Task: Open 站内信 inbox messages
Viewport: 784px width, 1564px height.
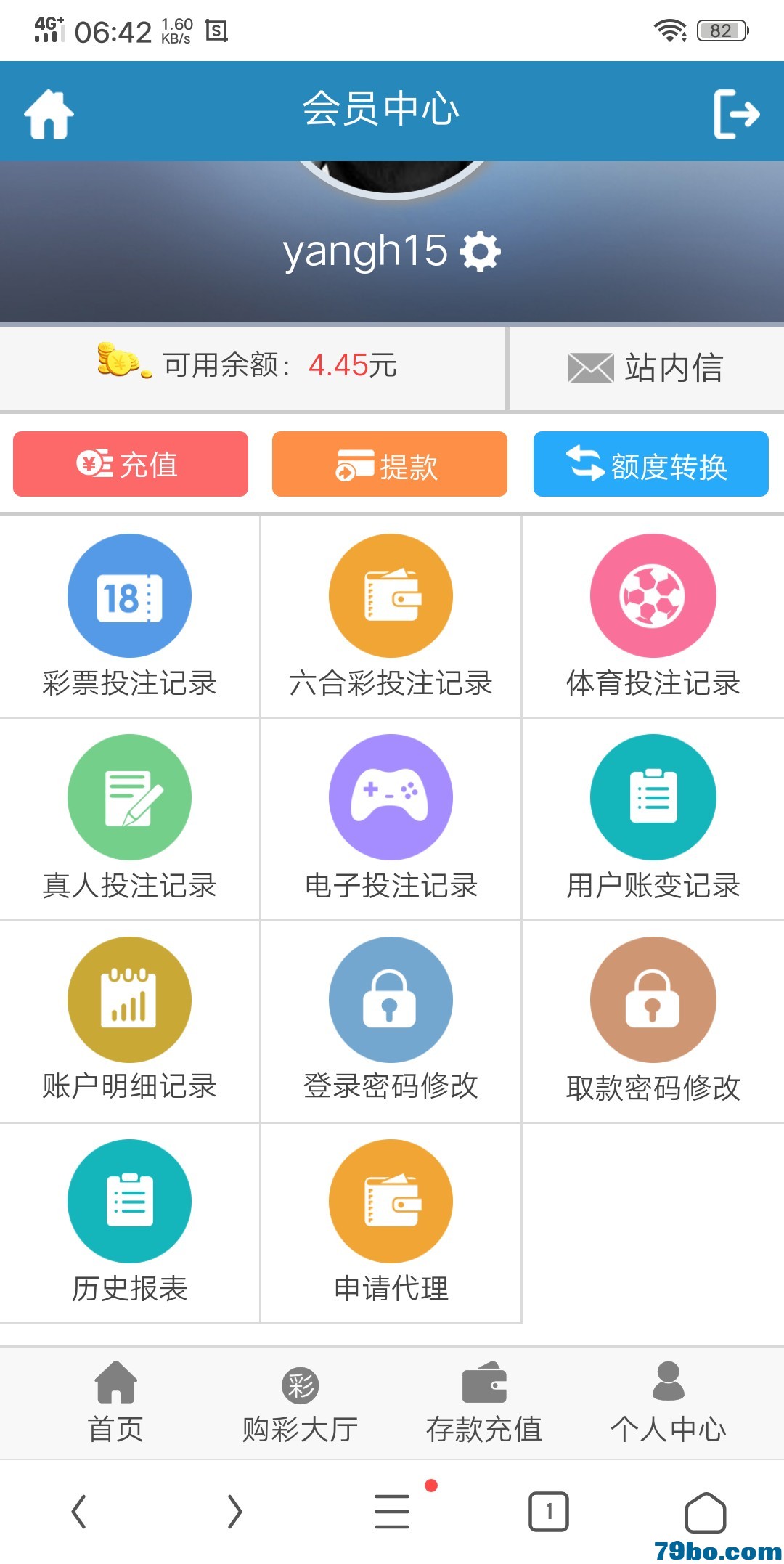Action: tap(646, 367)
